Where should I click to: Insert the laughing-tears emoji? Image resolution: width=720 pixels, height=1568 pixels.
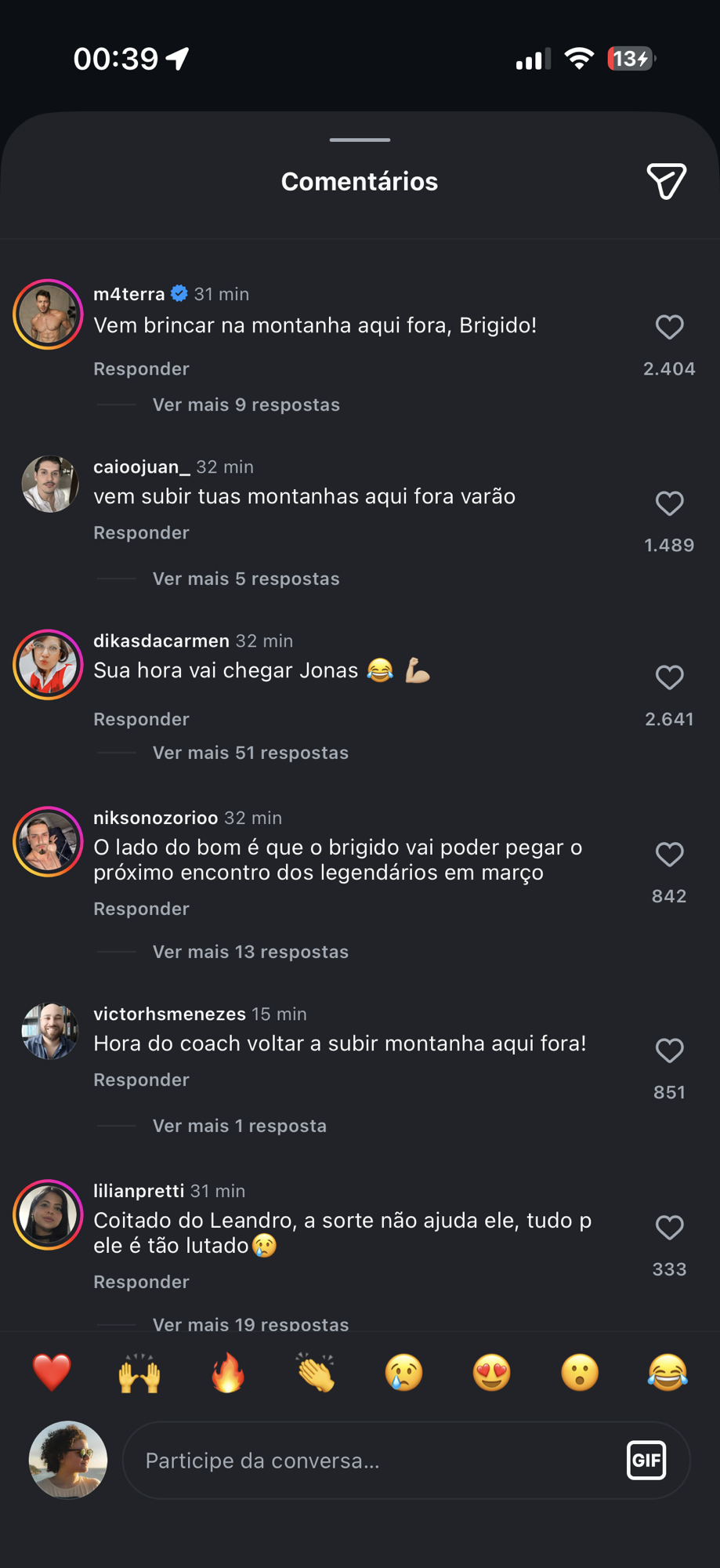pos(668,1373)
